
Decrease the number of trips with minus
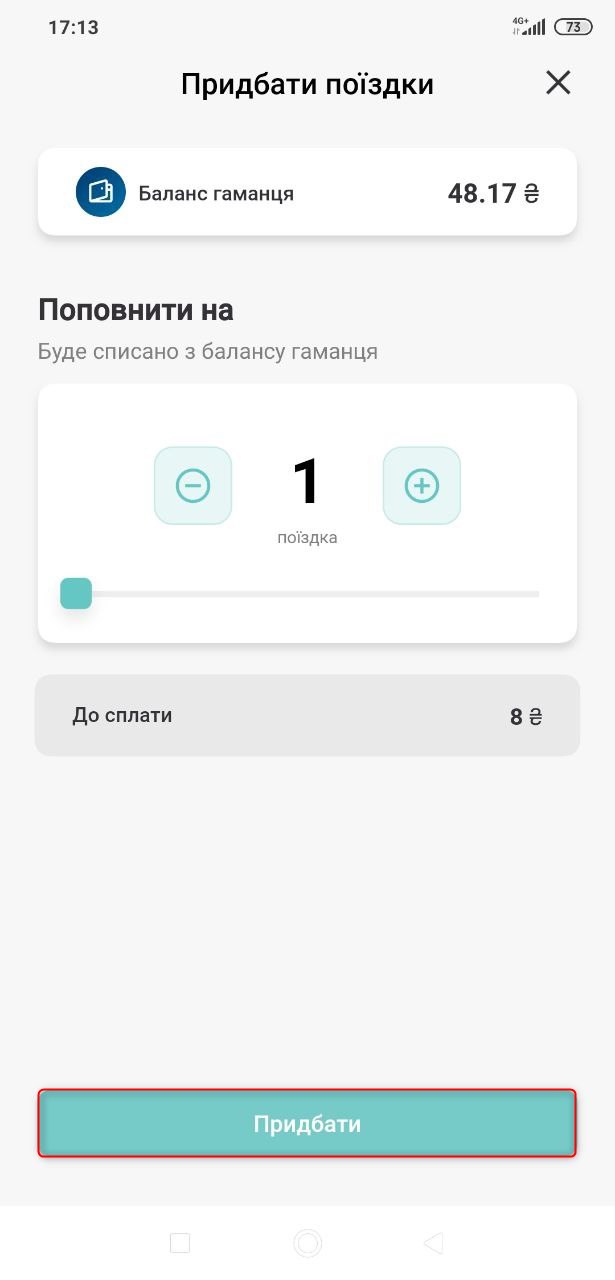(193, 486)
